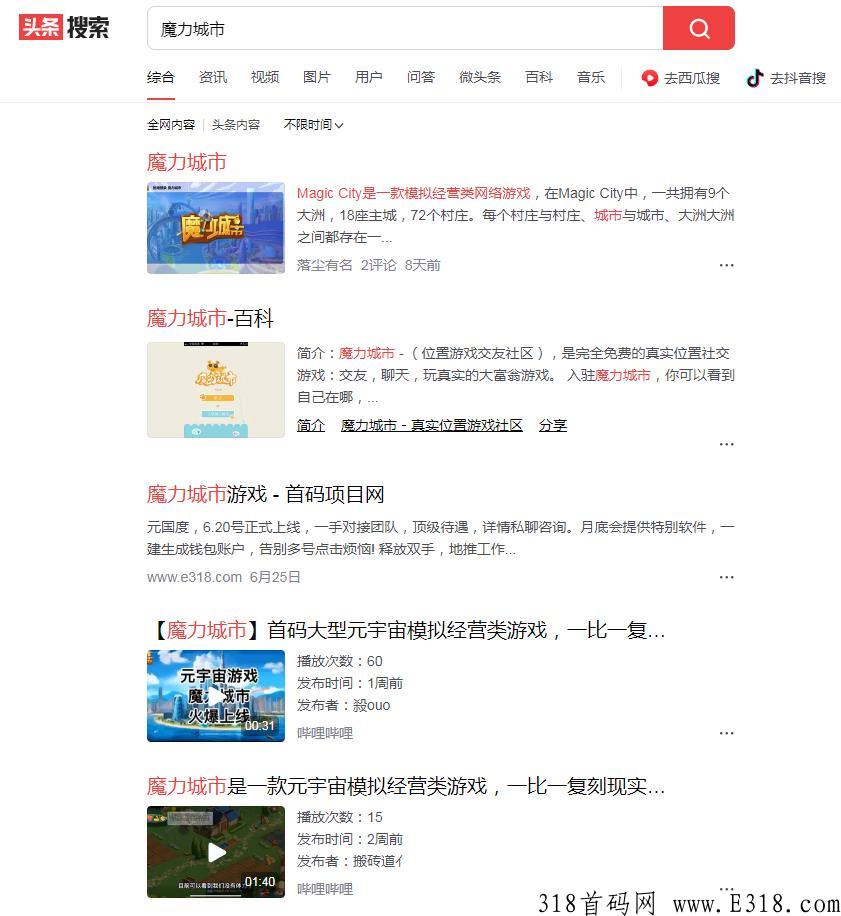This screenshot has width=841, height=916.
Task: Select the 音乐 tab
Action: [x=591, y=77]
